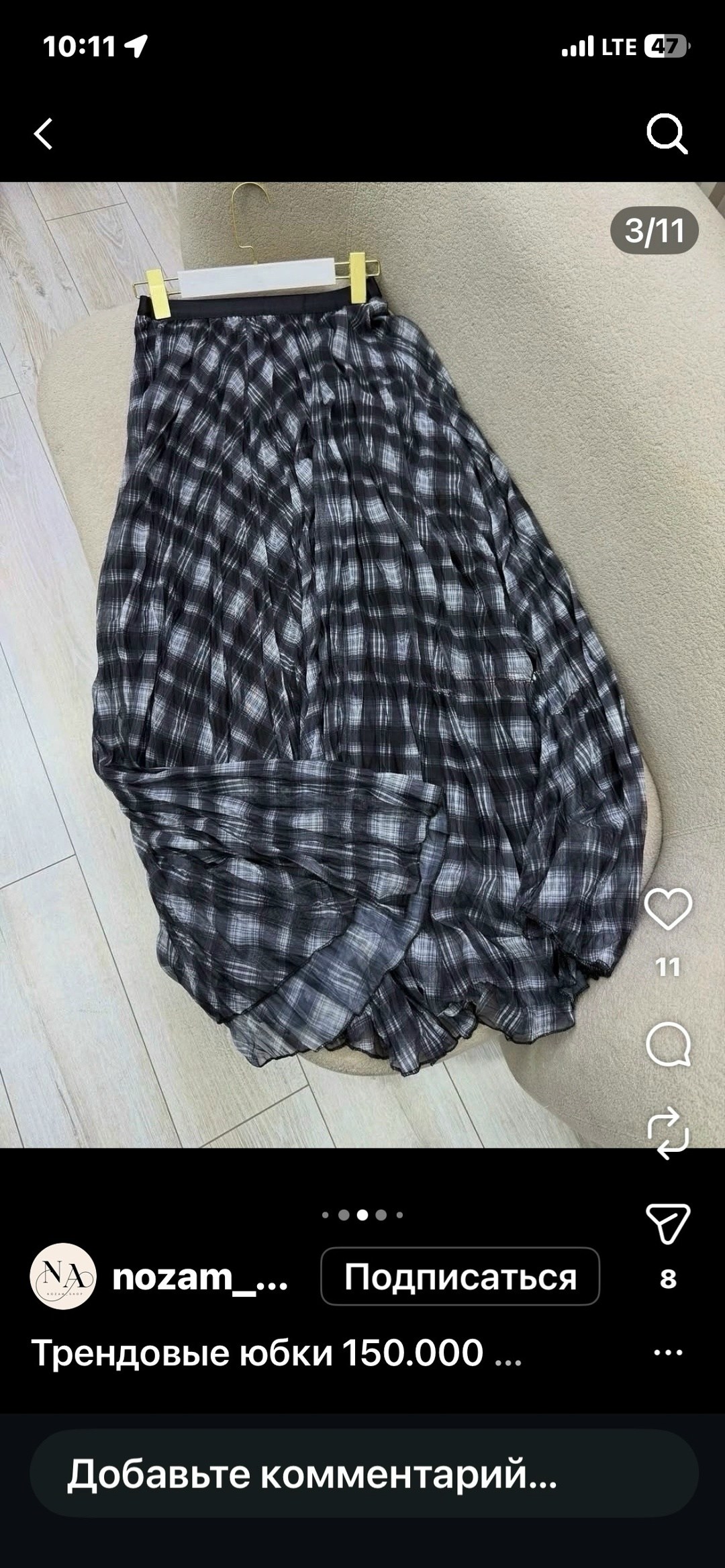Screen dimensions: 725x1568
Task: Repost this post
Action: pos(668,1134)
